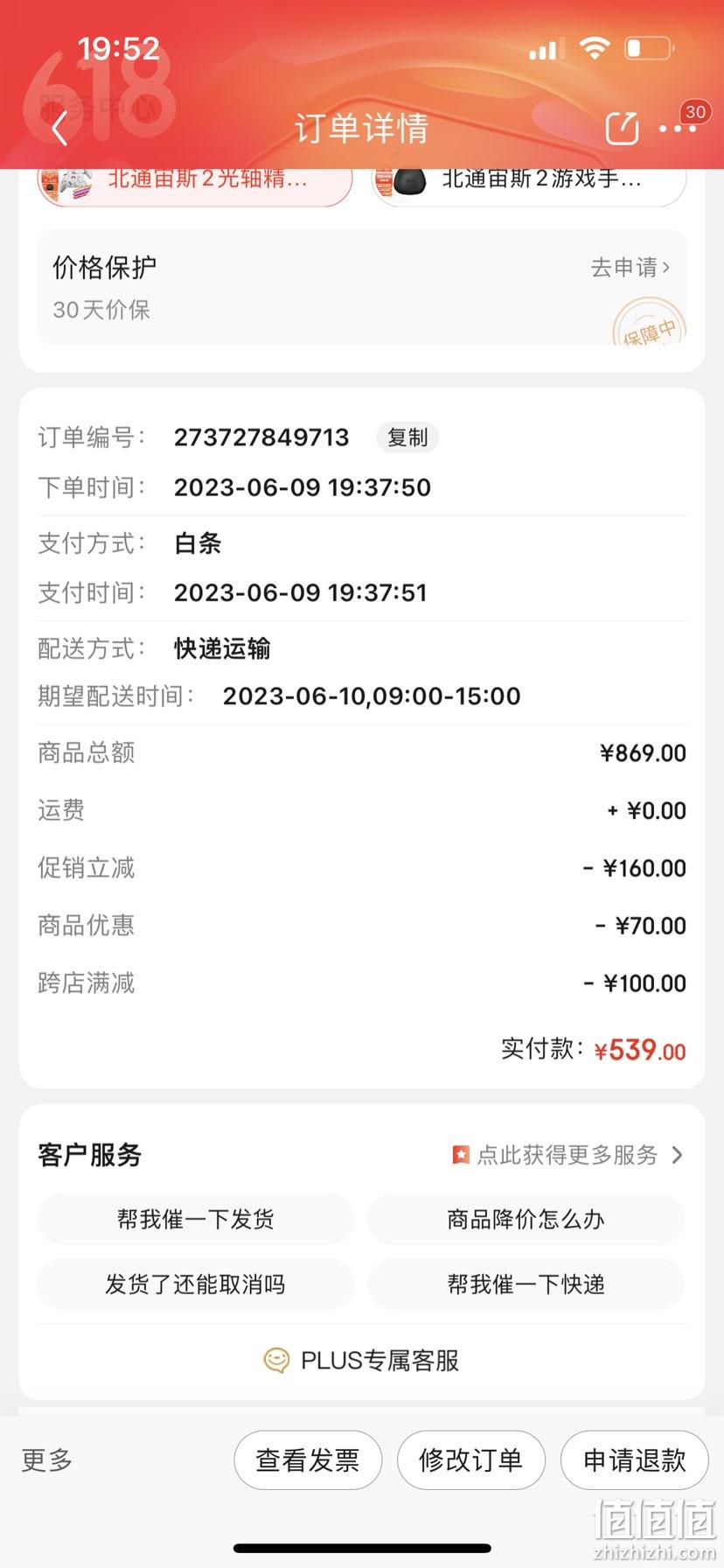Open 点此获得更多服务 link

pyautogui.click(x=567, y=1155)
